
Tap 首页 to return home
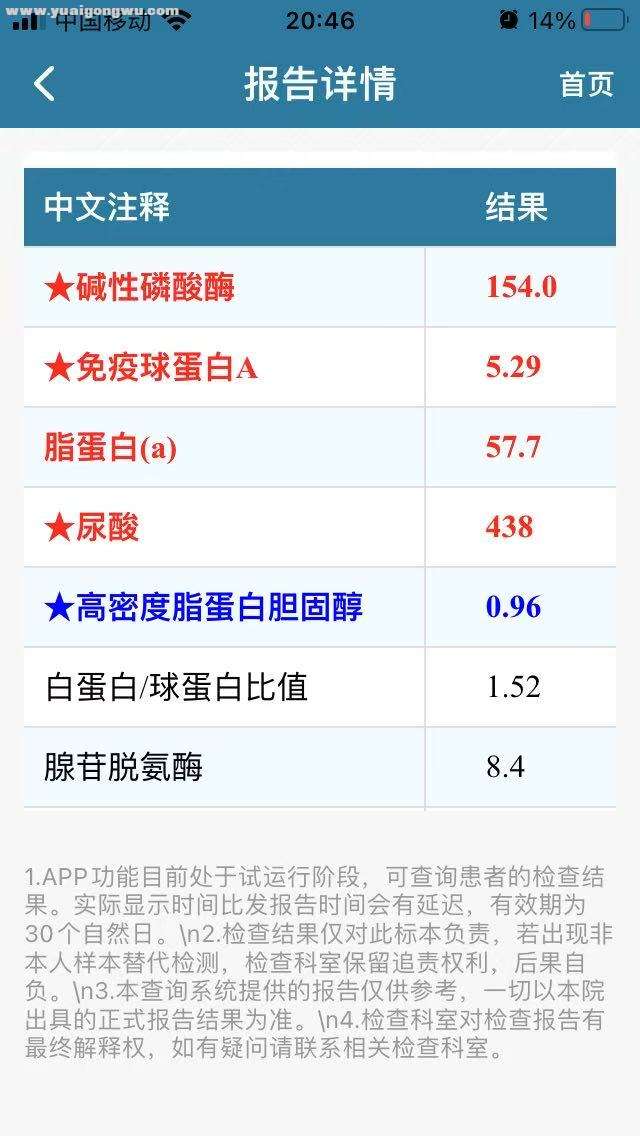[x=586, y=85]
